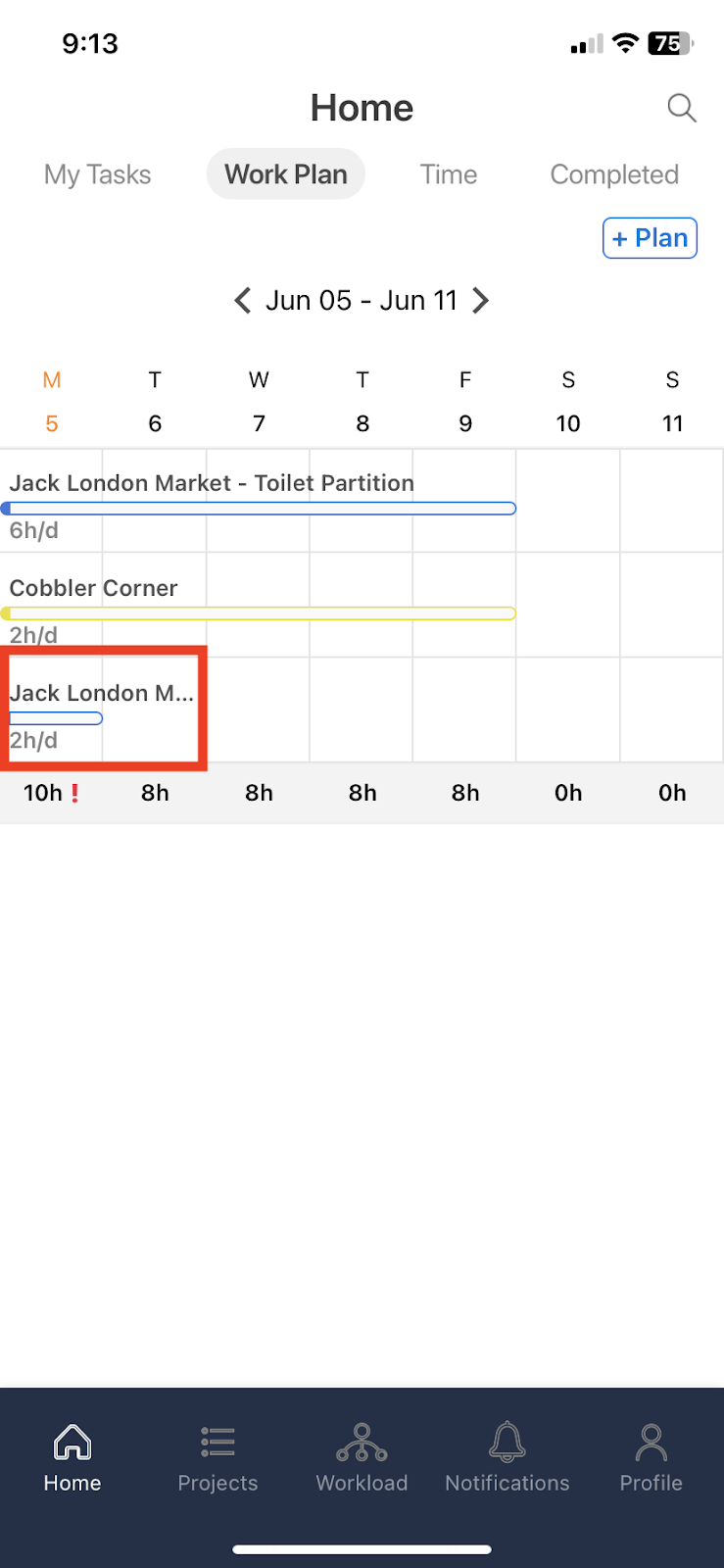724x1568 pixels.
Task: Go to Projects in the bottom bar
Action: coord(217,1458)
